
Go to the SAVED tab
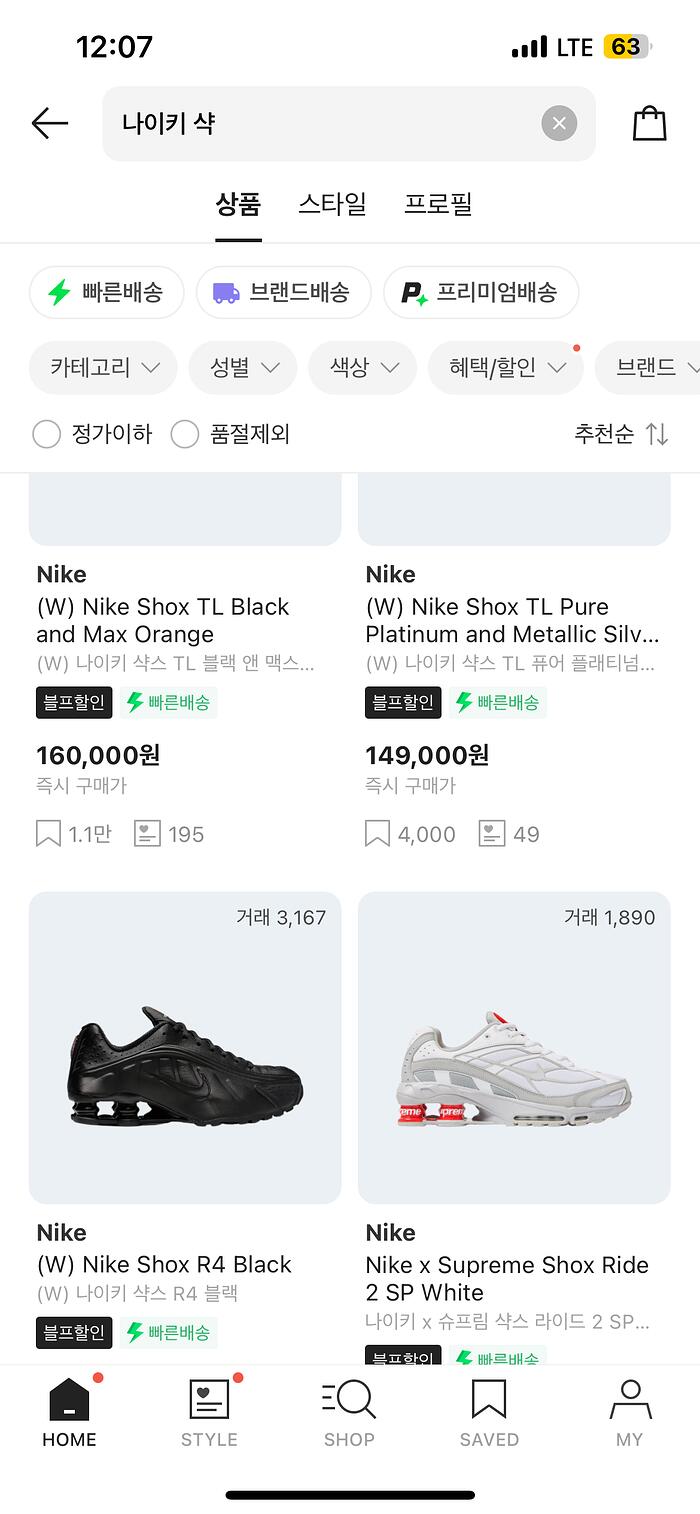pyautogui.click(x=489, y=1412)
